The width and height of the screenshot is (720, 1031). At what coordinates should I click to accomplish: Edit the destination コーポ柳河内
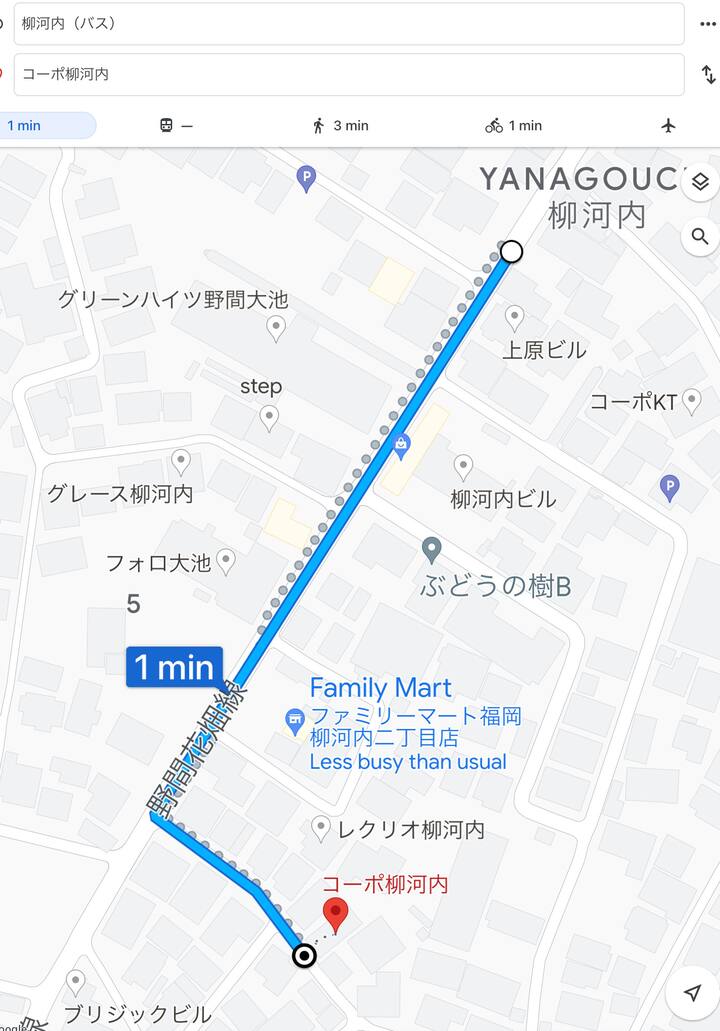(348, 74)
